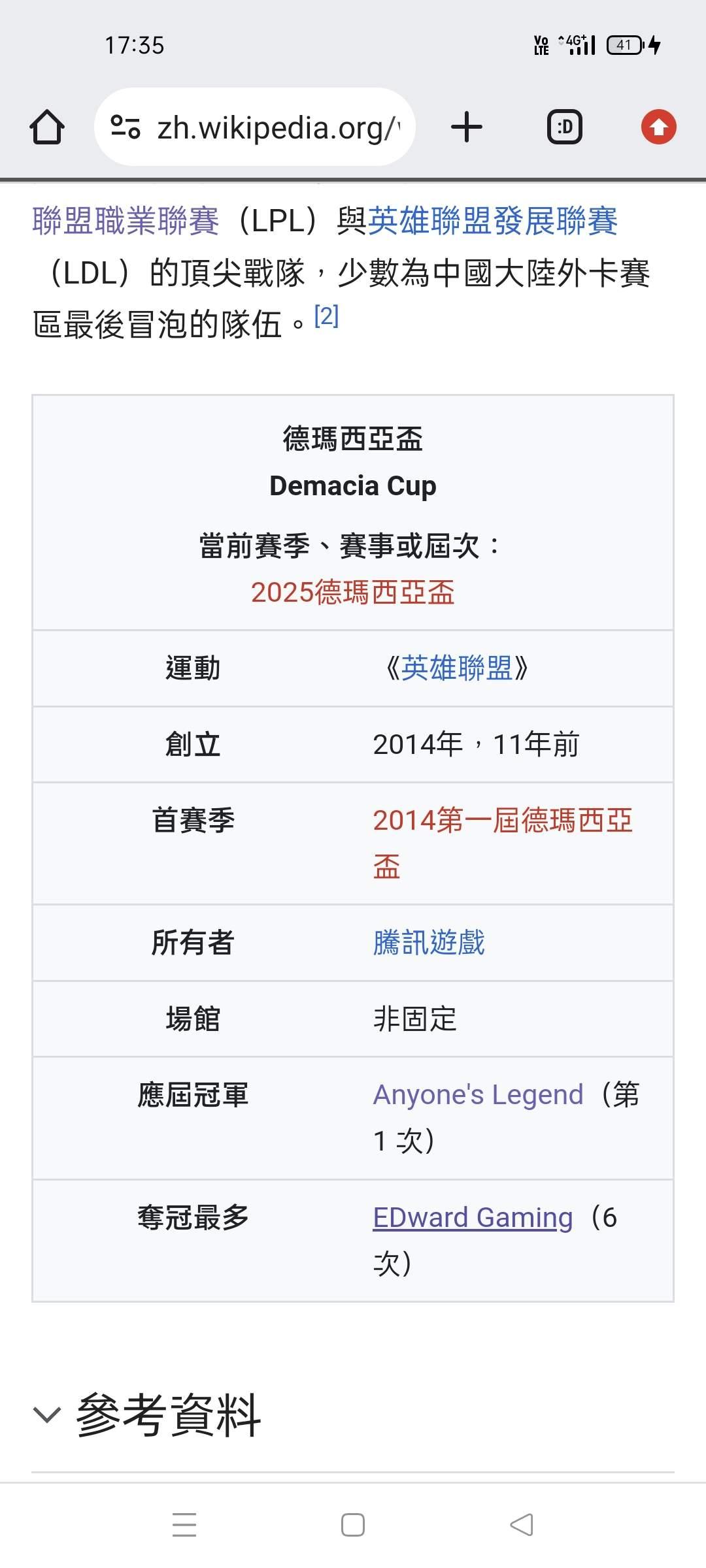Open the EDward Gaming team link
Viewport: 706px width, 1568px height.
(x=473, y=1217)
